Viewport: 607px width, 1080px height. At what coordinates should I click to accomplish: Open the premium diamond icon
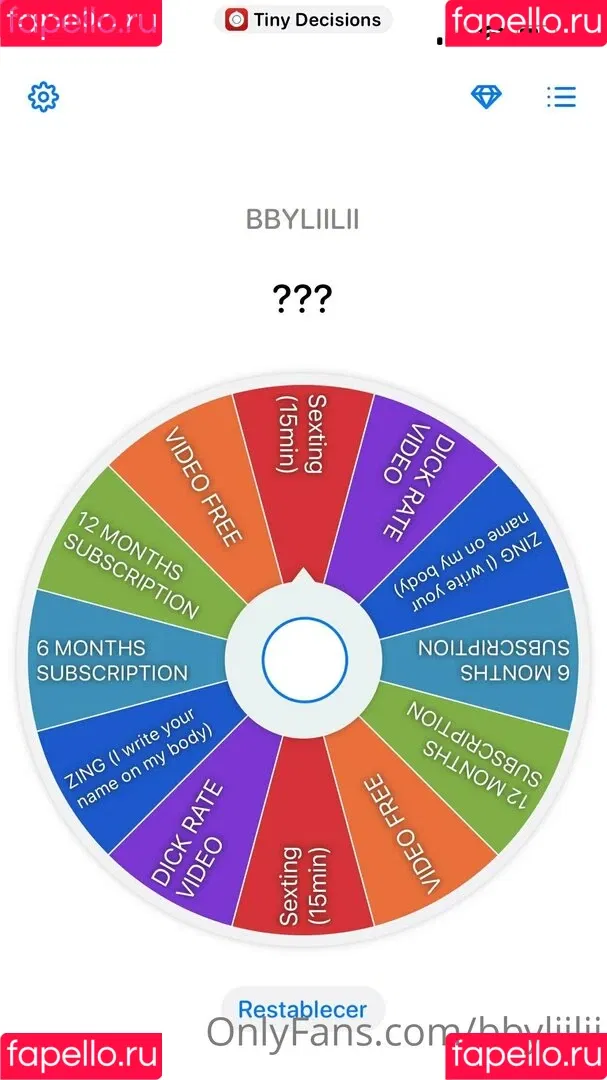[486, 97]
